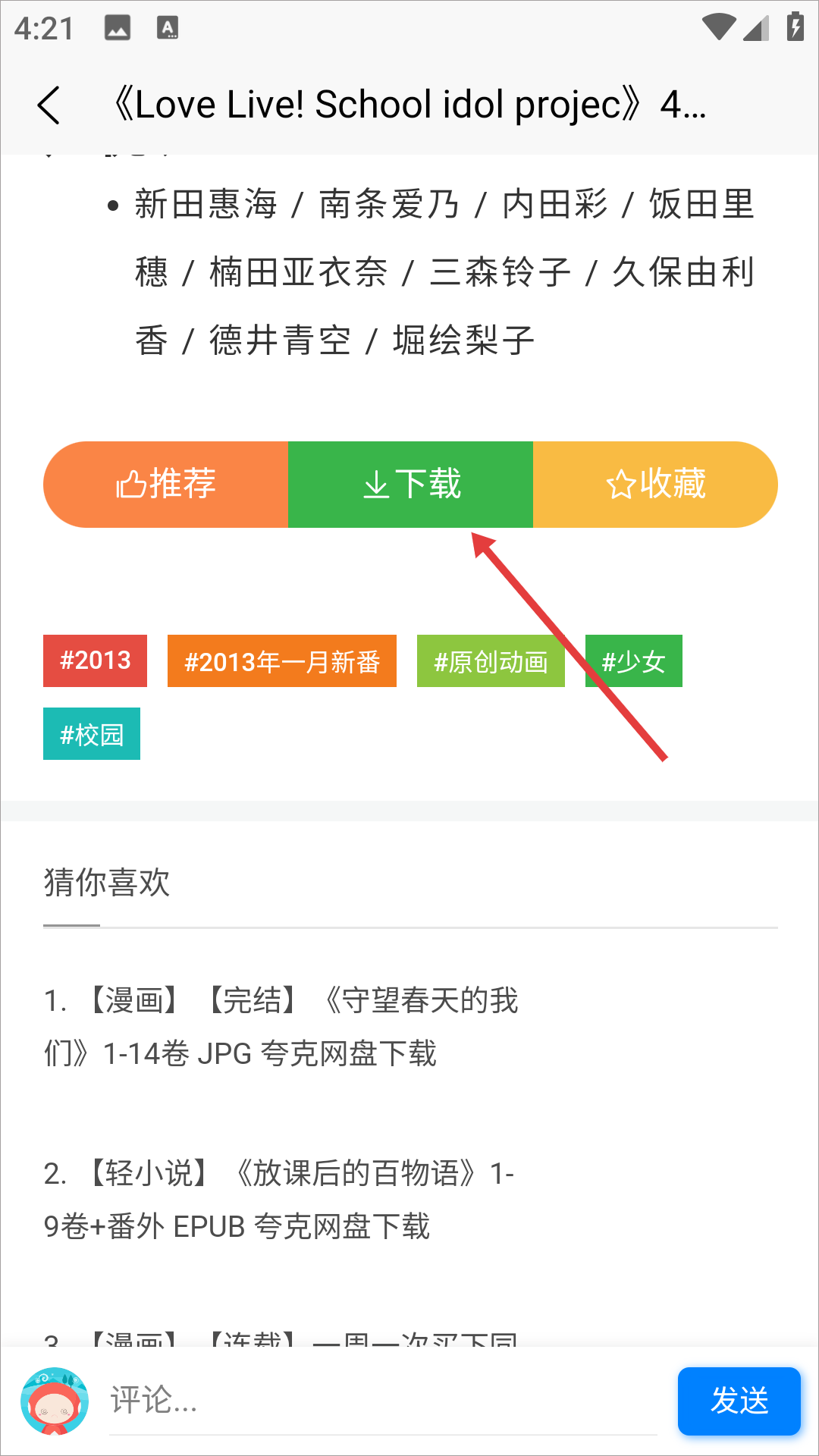Screen dimensions: 819x1456
Task: Go back using the arrow icon
Action: 49,105
